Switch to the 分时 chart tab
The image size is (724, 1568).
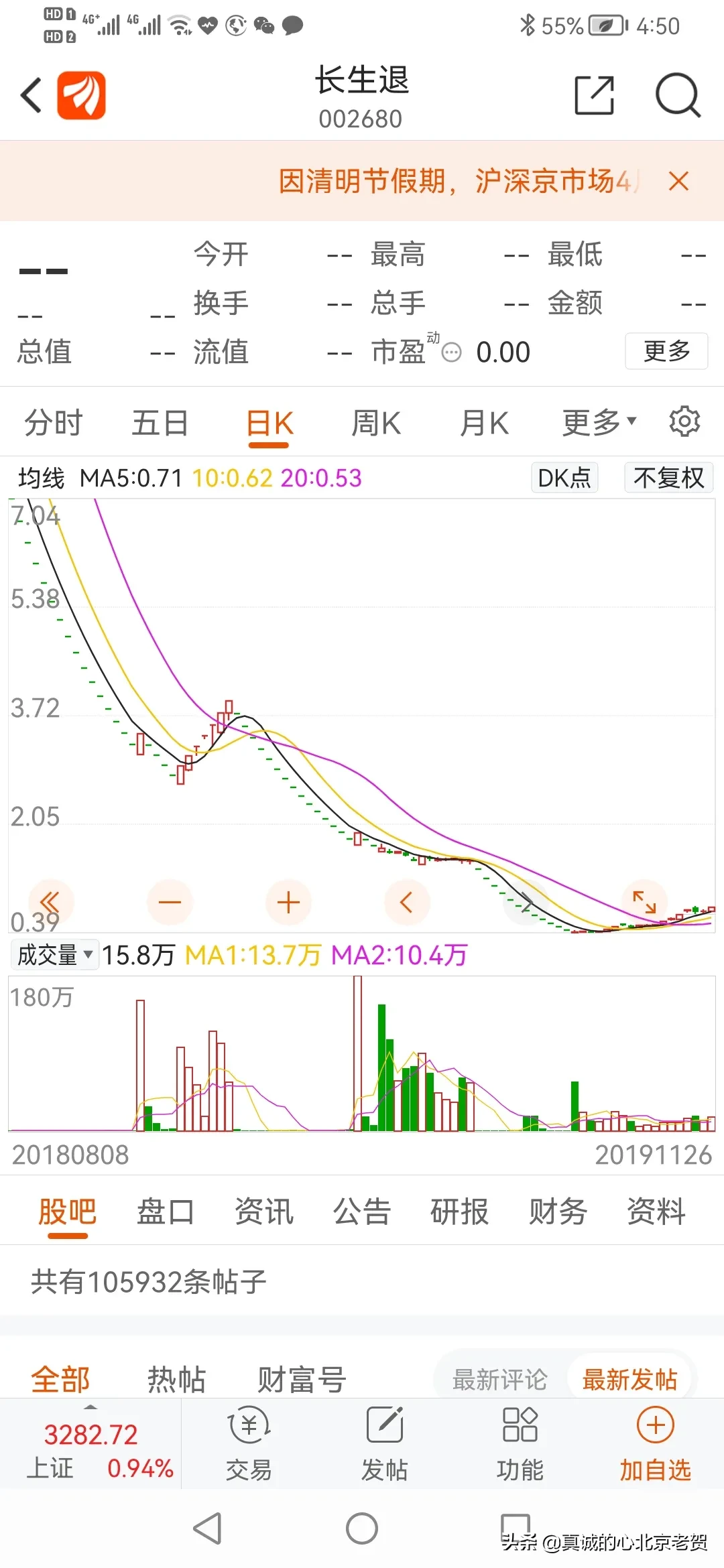point(53,423)
